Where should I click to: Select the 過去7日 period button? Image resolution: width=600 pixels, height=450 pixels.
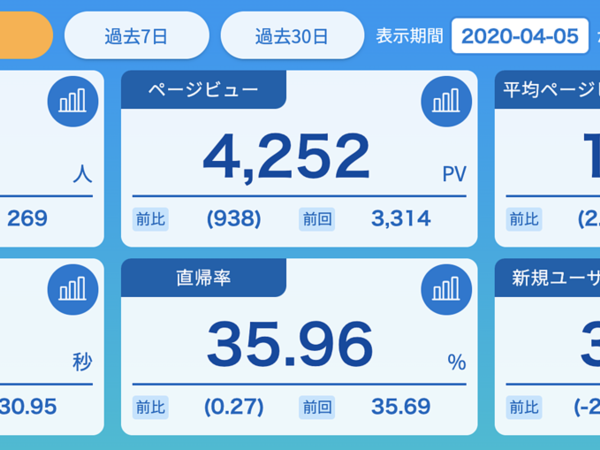[136, 37]
